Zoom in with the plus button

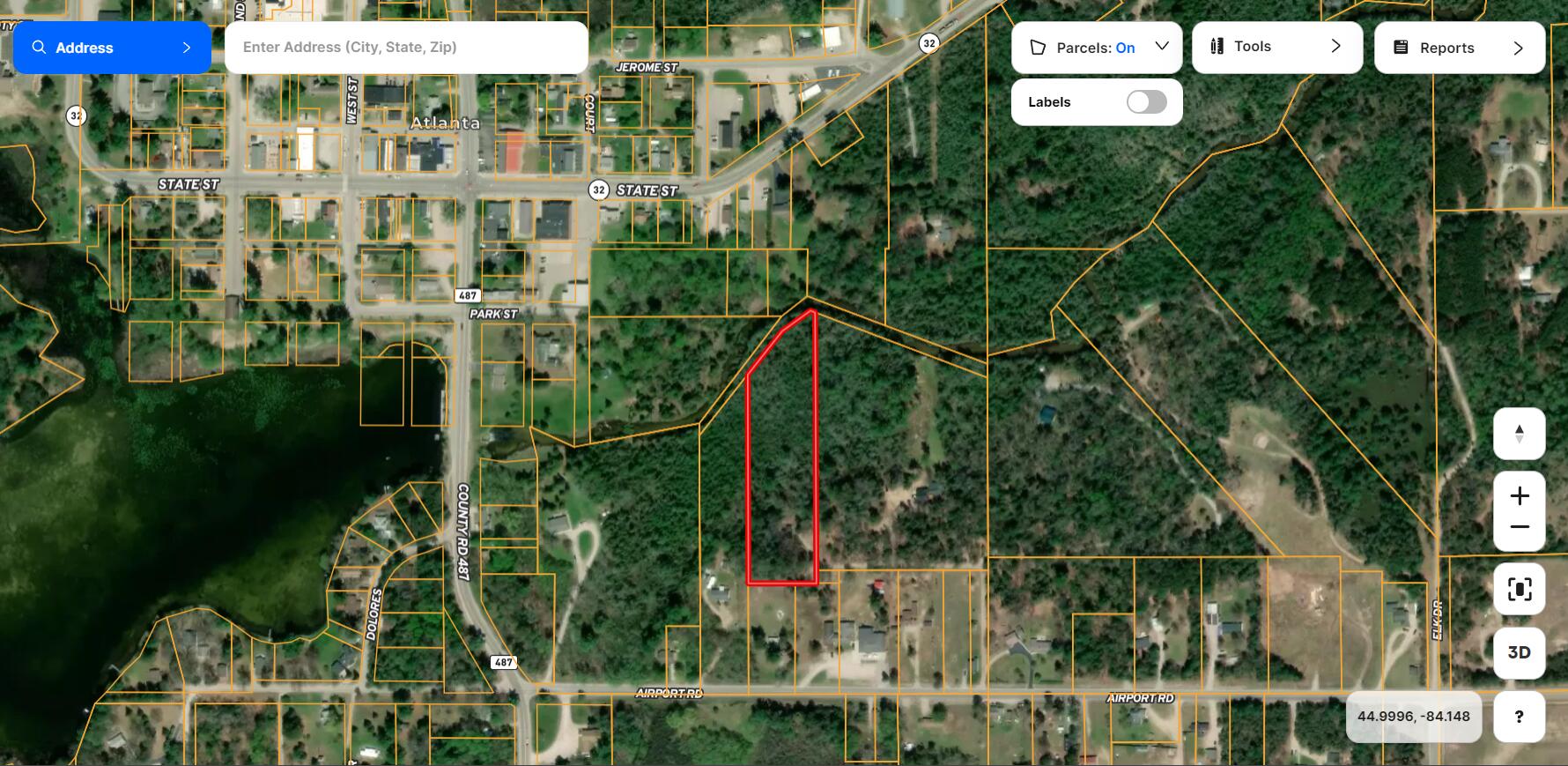pyautogui.click(x=1519, y=496)
